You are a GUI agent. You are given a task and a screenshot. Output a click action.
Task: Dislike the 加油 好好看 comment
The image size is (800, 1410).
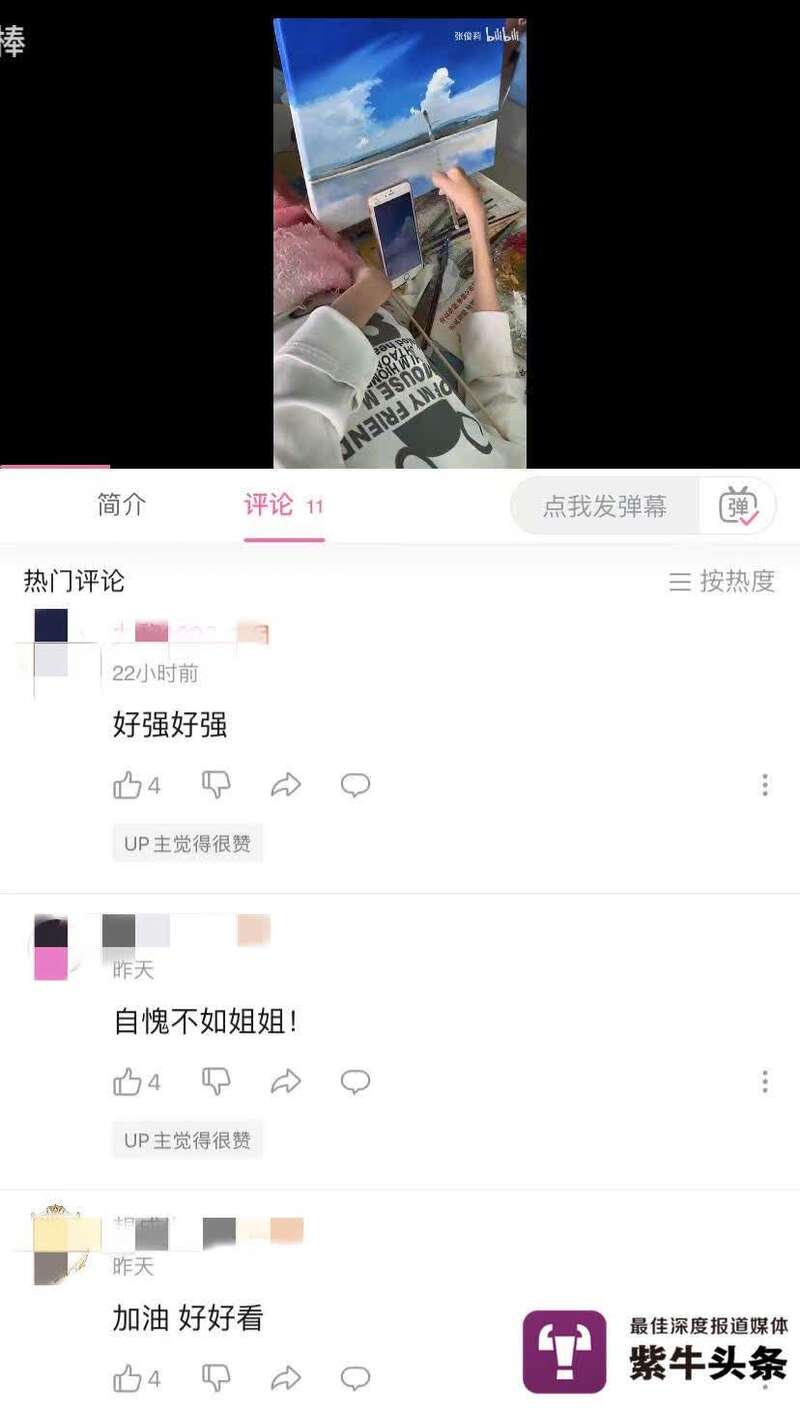click(216, 1378)
